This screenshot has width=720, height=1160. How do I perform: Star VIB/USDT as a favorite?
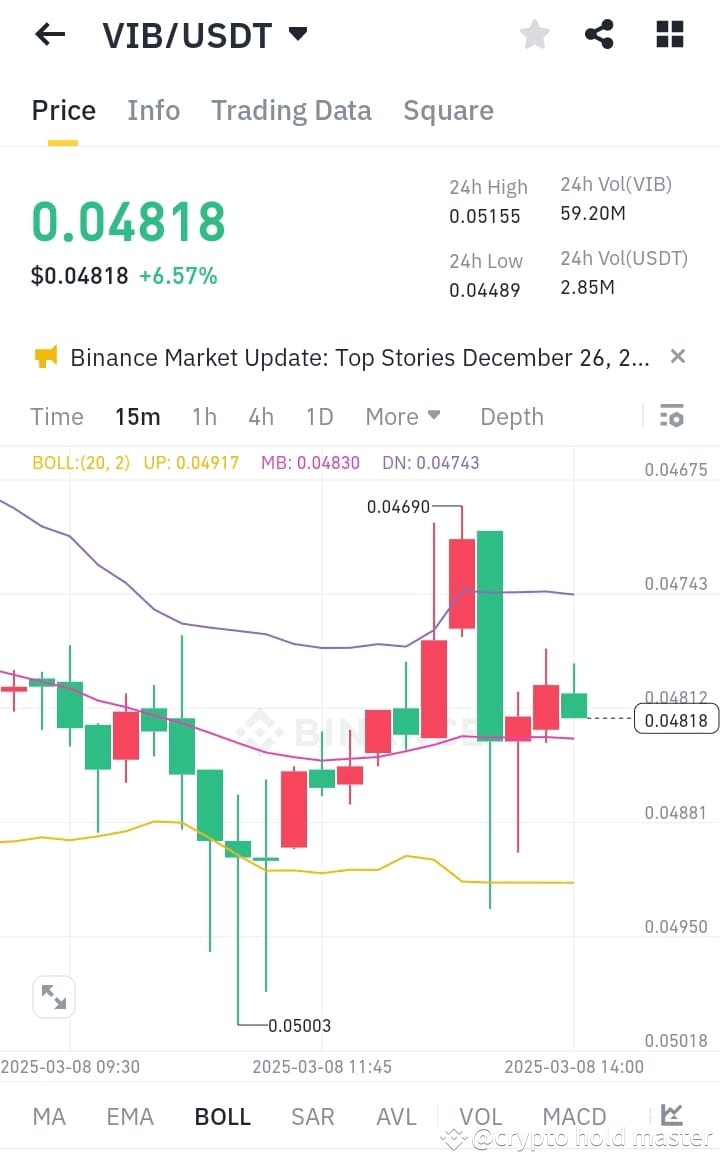[534, 34]
